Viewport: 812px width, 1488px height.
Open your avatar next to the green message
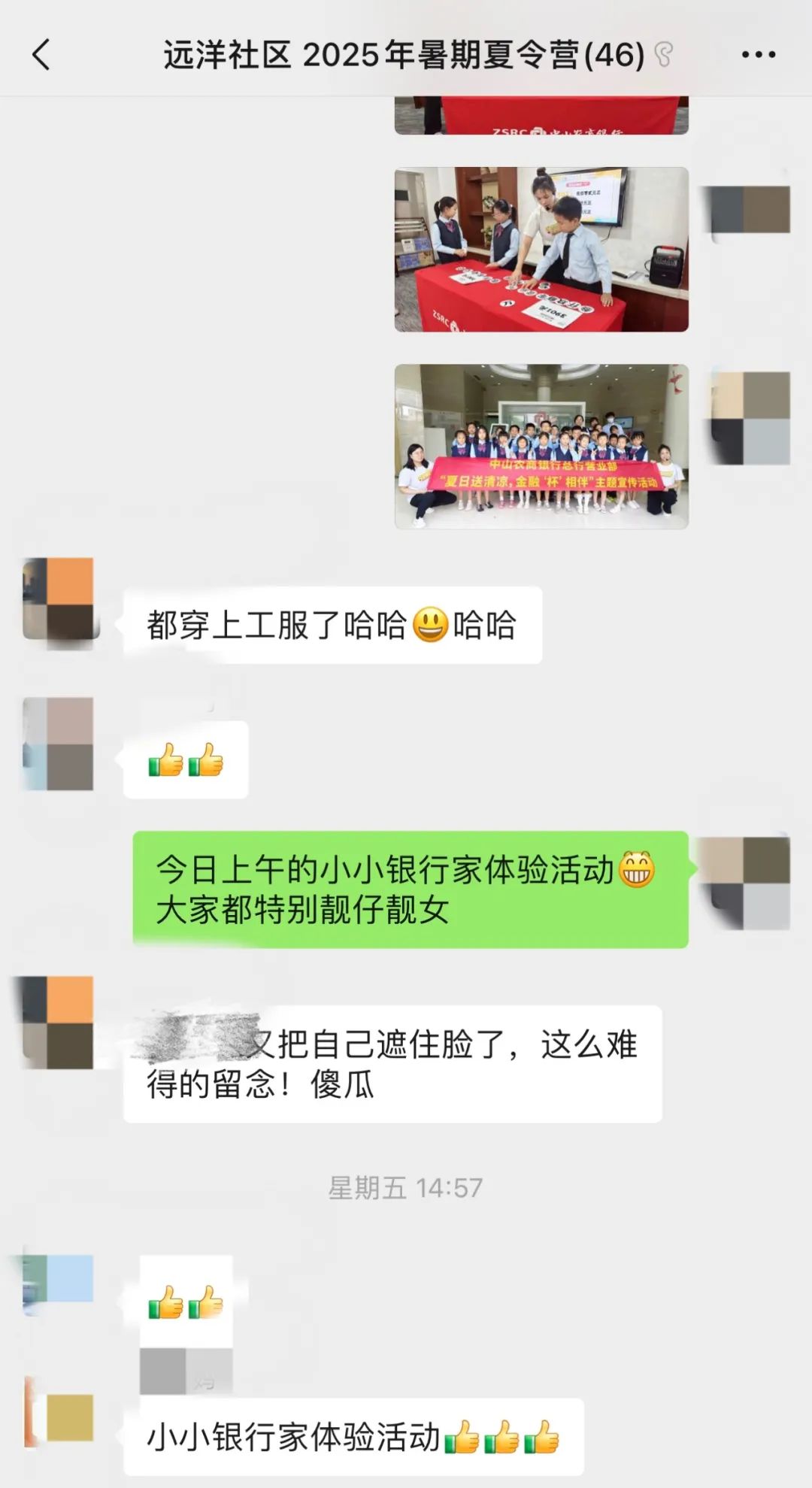point(745,881)
